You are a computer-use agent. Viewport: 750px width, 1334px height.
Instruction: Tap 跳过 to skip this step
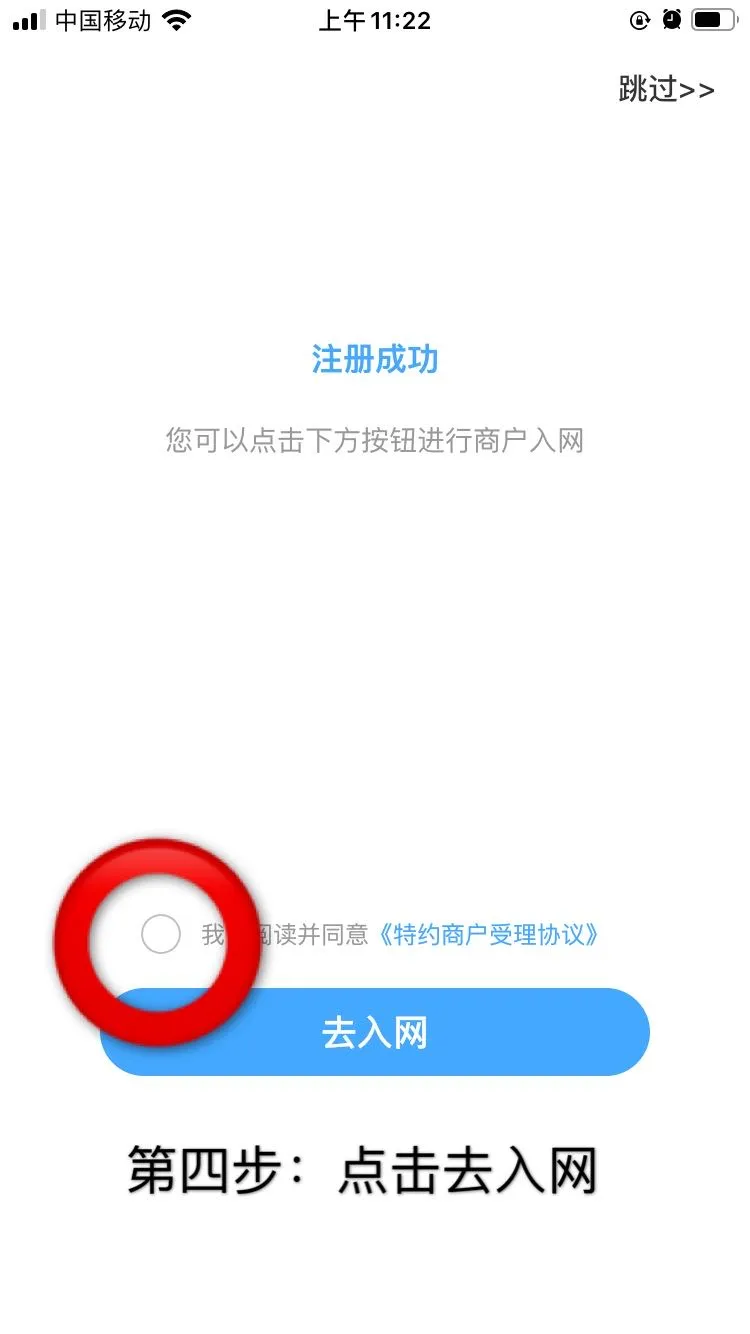(666, 90)
